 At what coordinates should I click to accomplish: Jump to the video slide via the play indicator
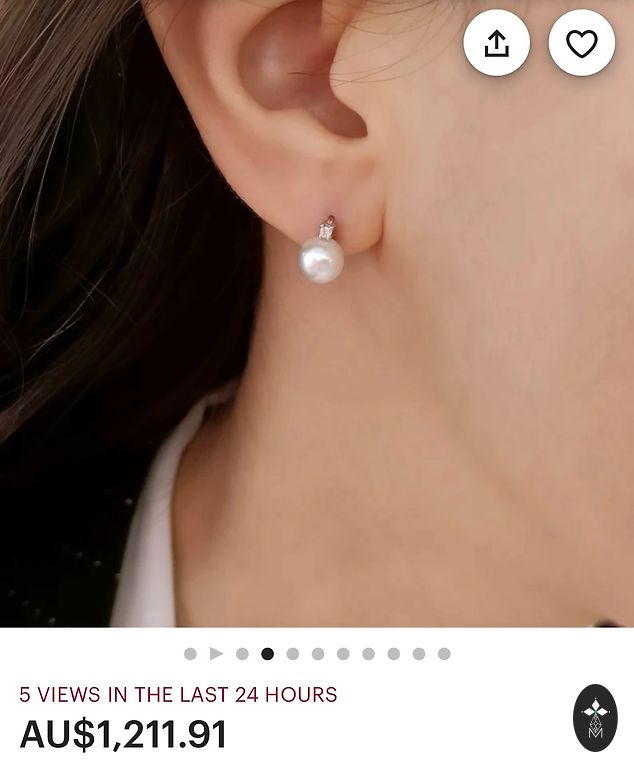point(216,654)
